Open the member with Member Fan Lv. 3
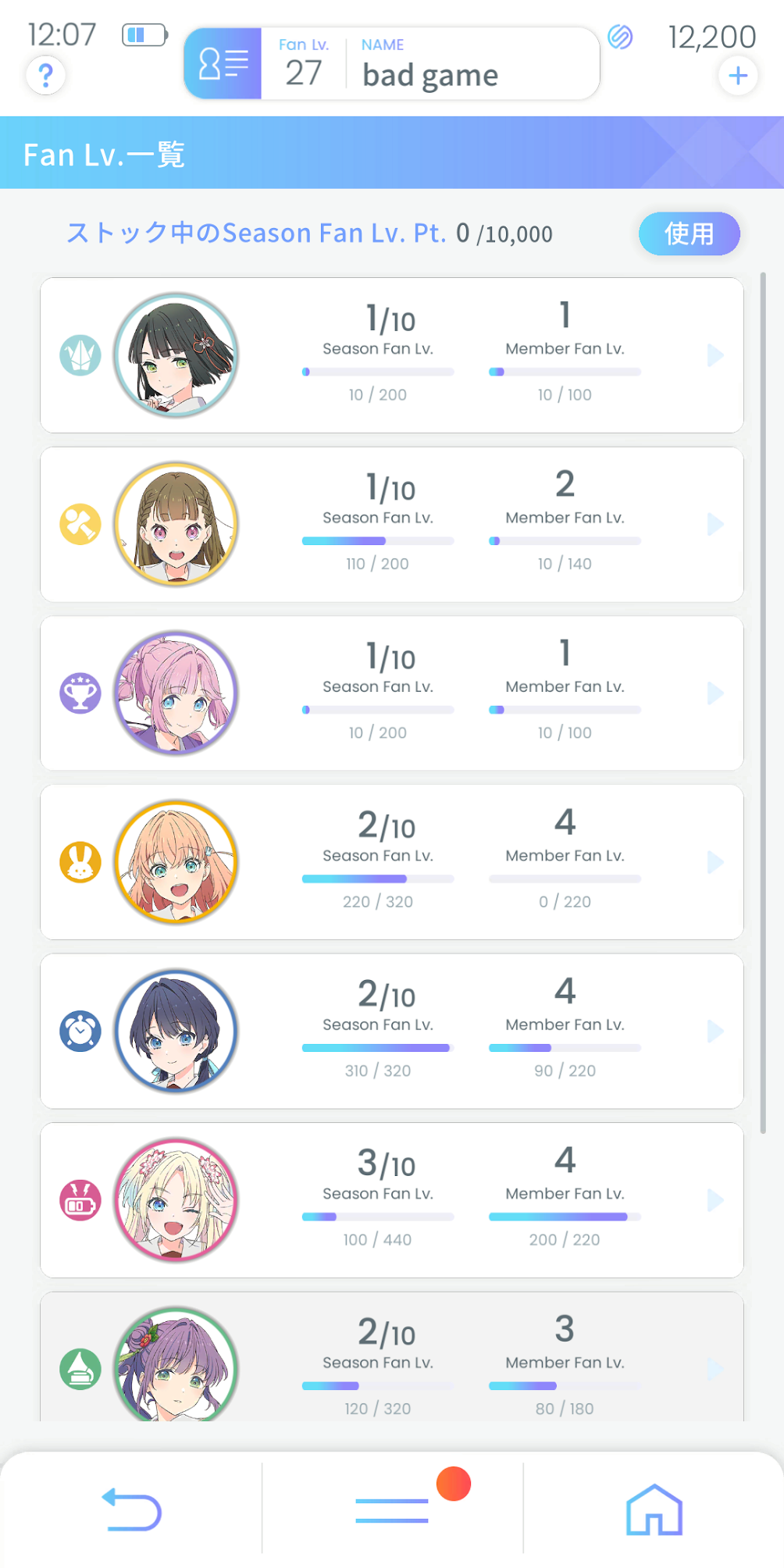Viewport: 784px width, 1568px height. 392,1357
